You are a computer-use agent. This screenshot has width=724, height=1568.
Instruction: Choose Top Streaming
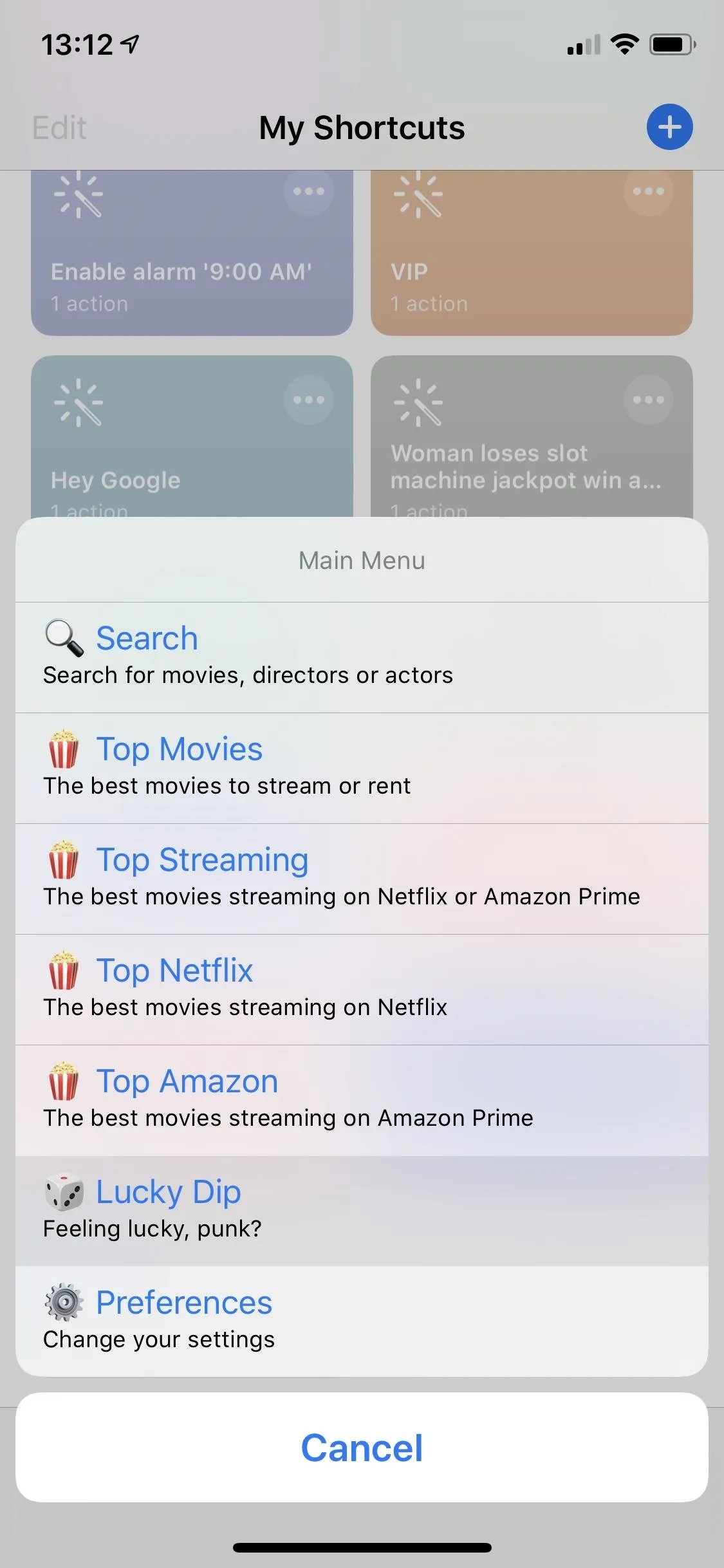pyautogui.click(x=362, y=879)
